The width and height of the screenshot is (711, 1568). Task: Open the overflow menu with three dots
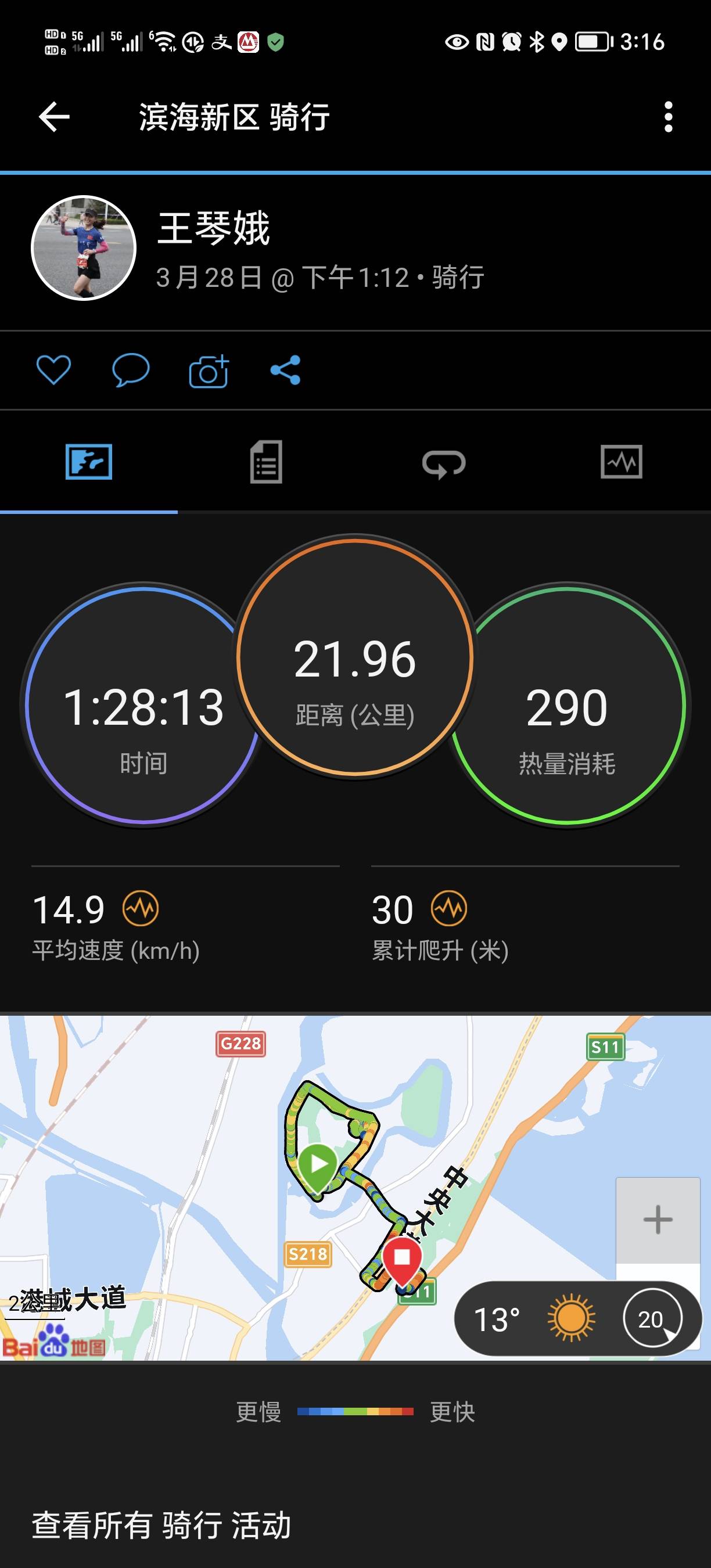(x=670, y=116)
